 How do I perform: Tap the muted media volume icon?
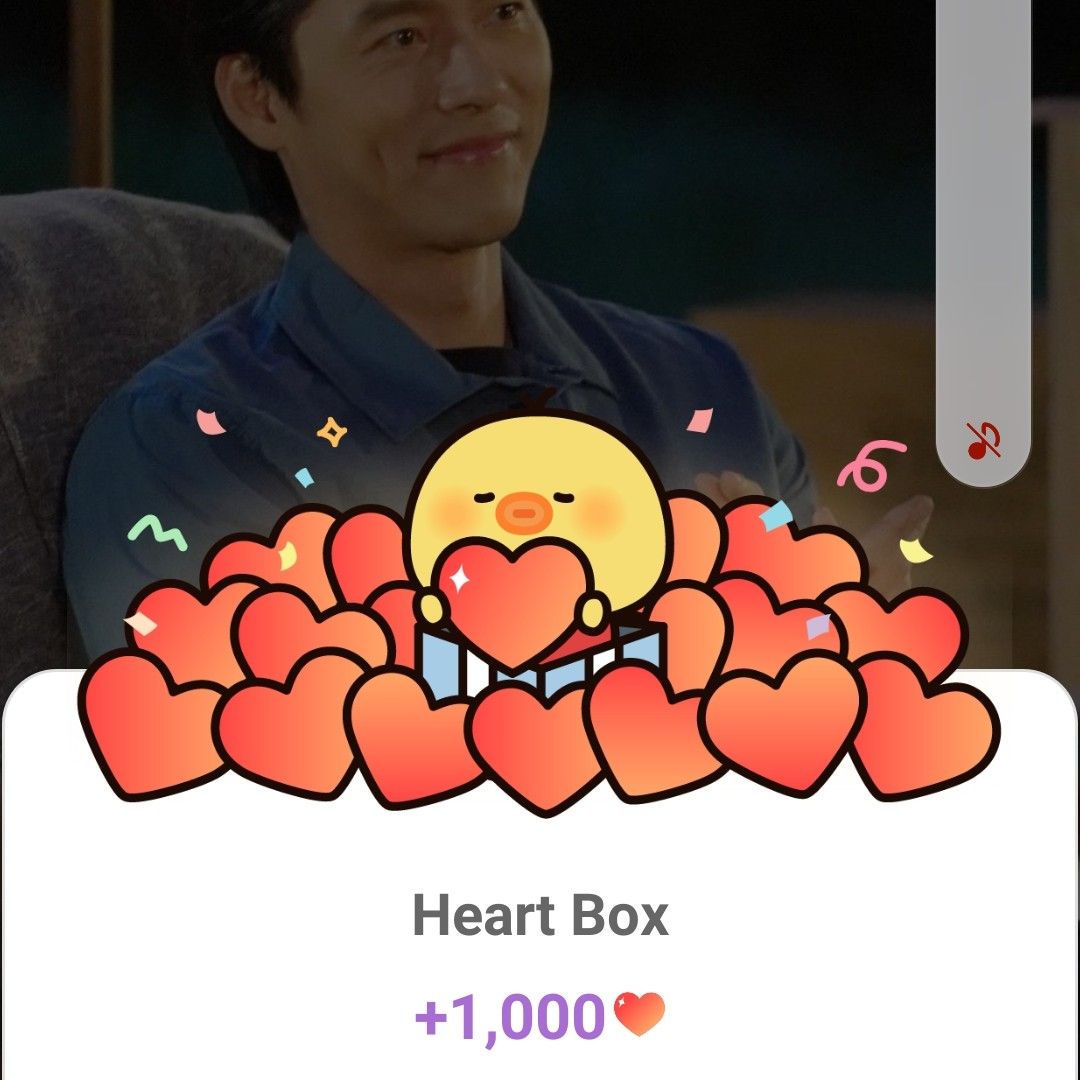(982, 439)
